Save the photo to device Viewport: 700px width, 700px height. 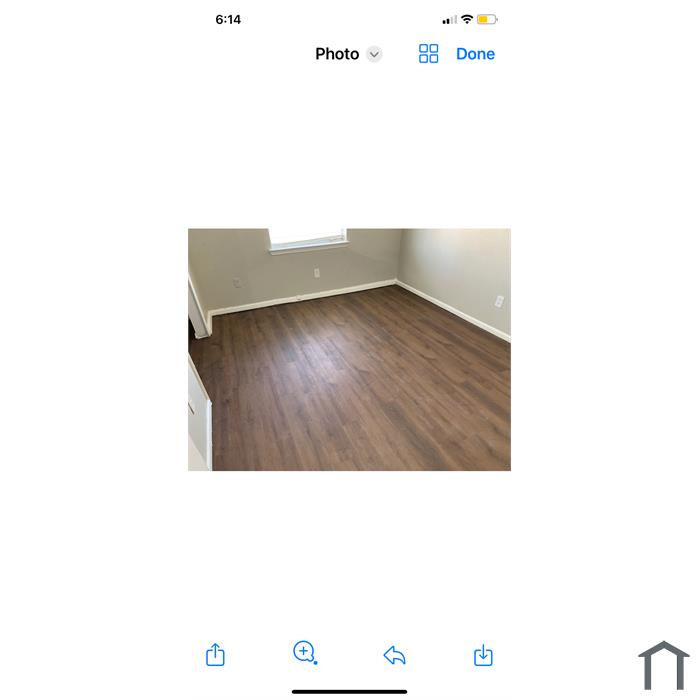483,655
